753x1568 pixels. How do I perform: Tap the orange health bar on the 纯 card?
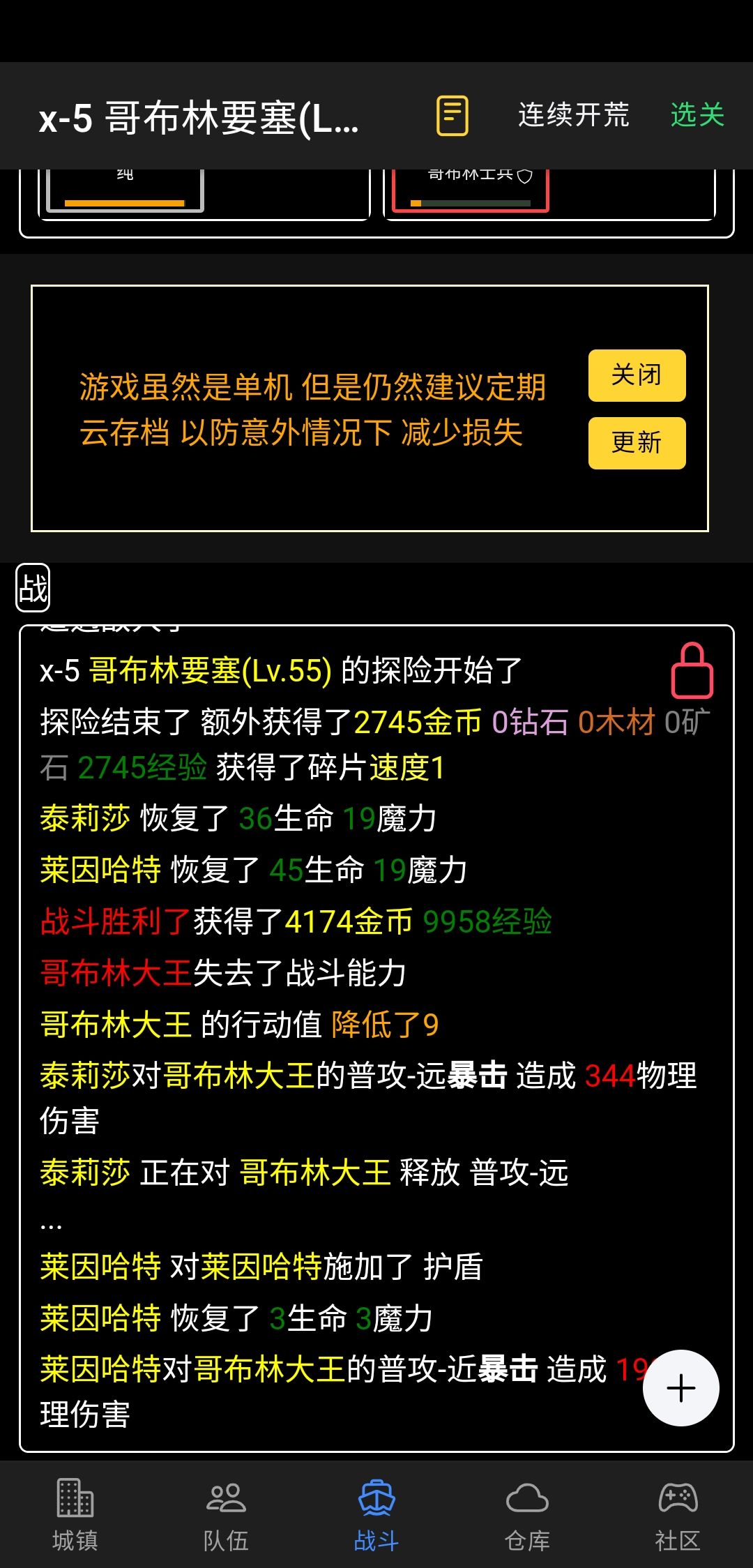123,202
